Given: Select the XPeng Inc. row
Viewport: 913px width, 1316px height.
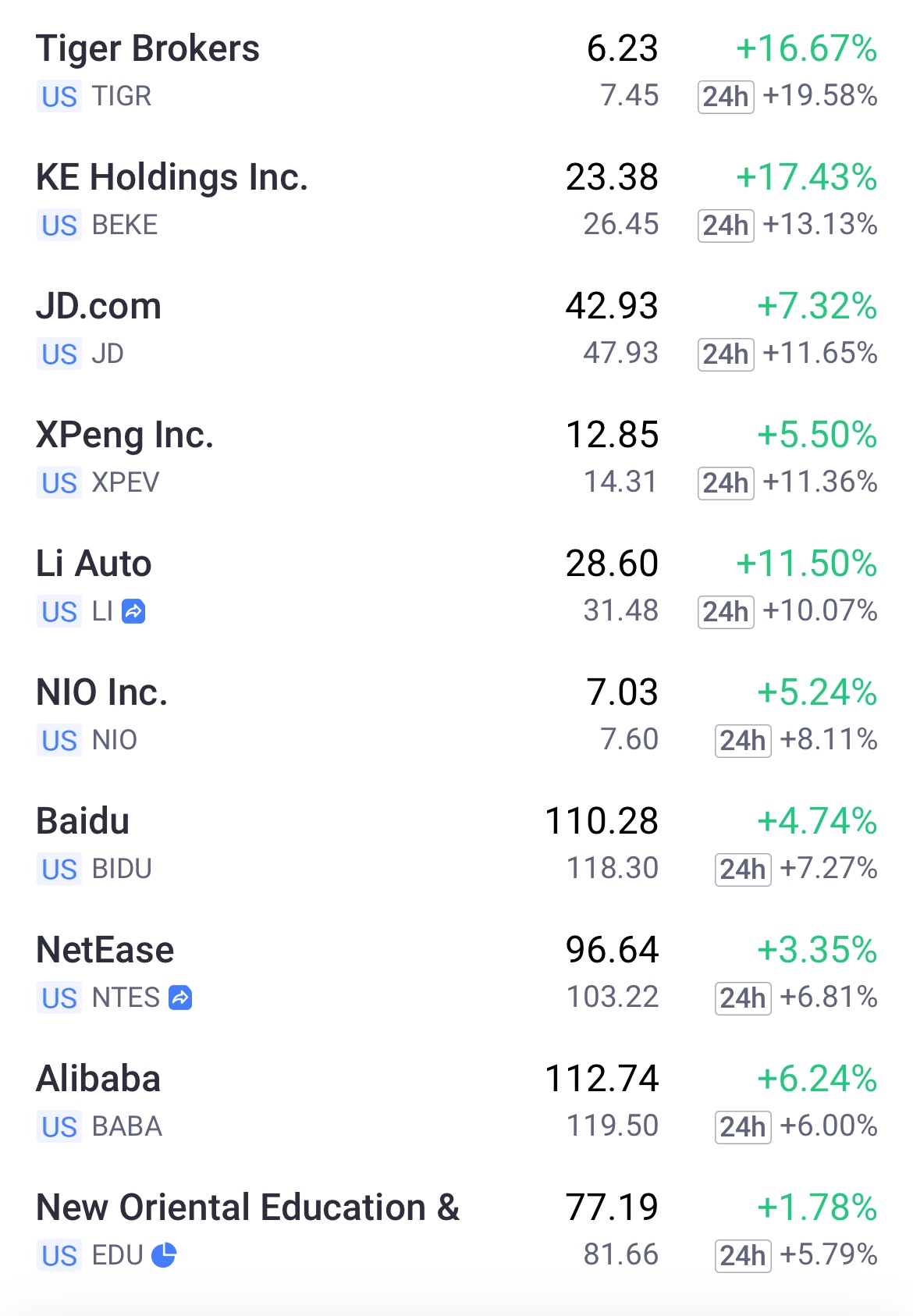Looking at the screenshot, I should [x=456, y=457].
